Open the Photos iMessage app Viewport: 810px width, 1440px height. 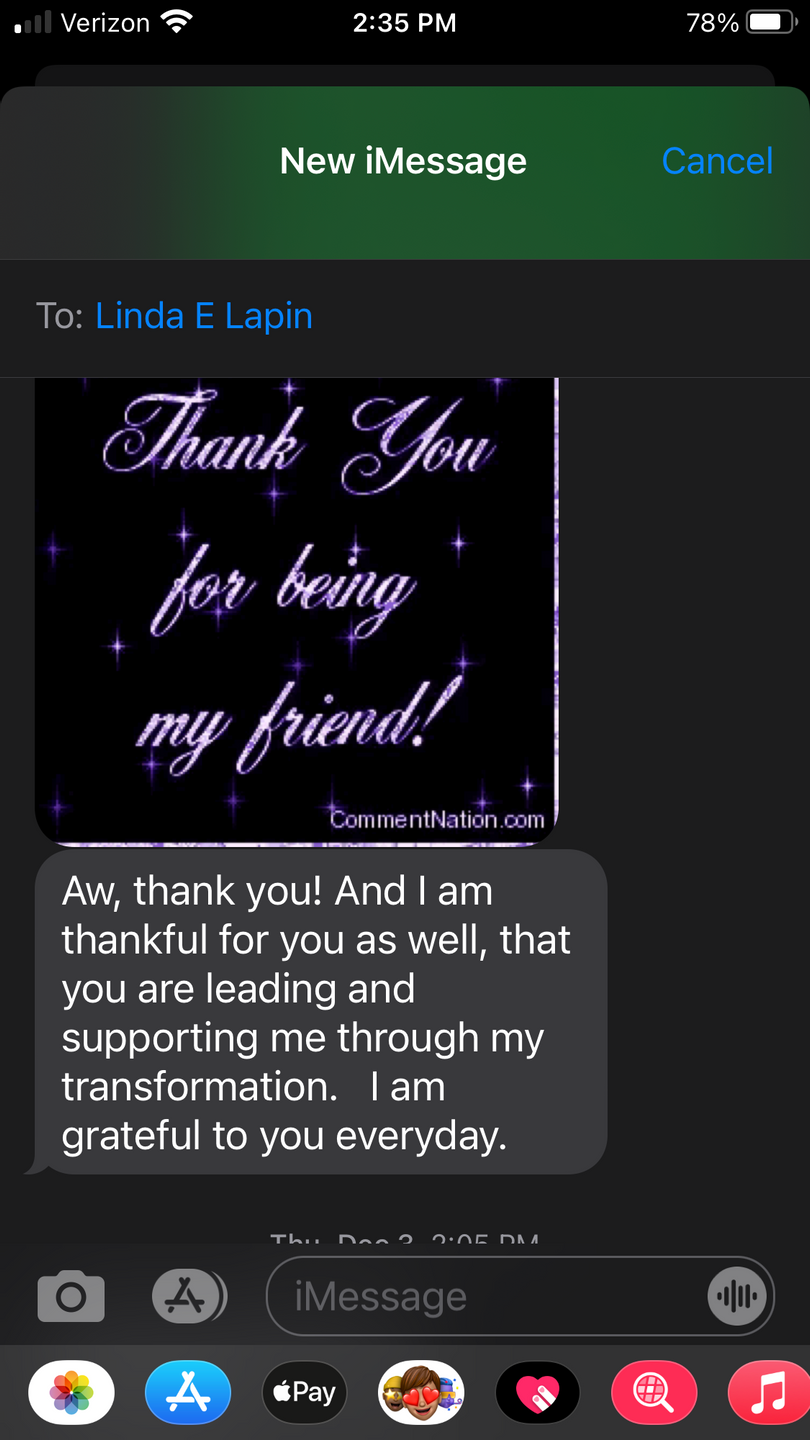(71, 1392)
